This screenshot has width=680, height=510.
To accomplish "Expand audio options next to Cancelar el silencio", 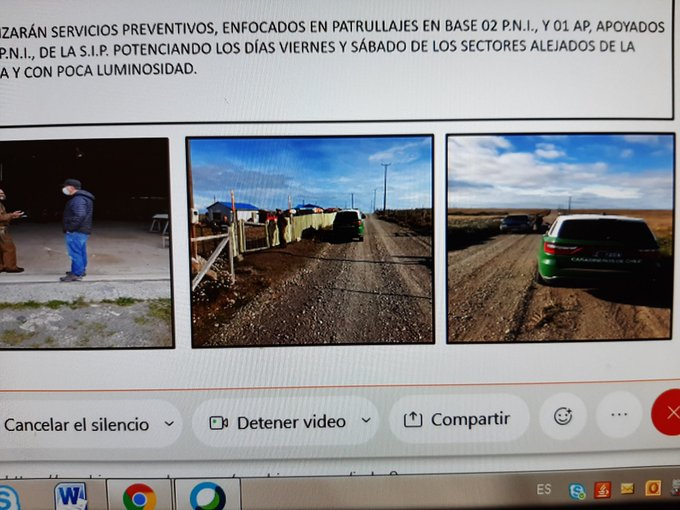I will 168,424.
